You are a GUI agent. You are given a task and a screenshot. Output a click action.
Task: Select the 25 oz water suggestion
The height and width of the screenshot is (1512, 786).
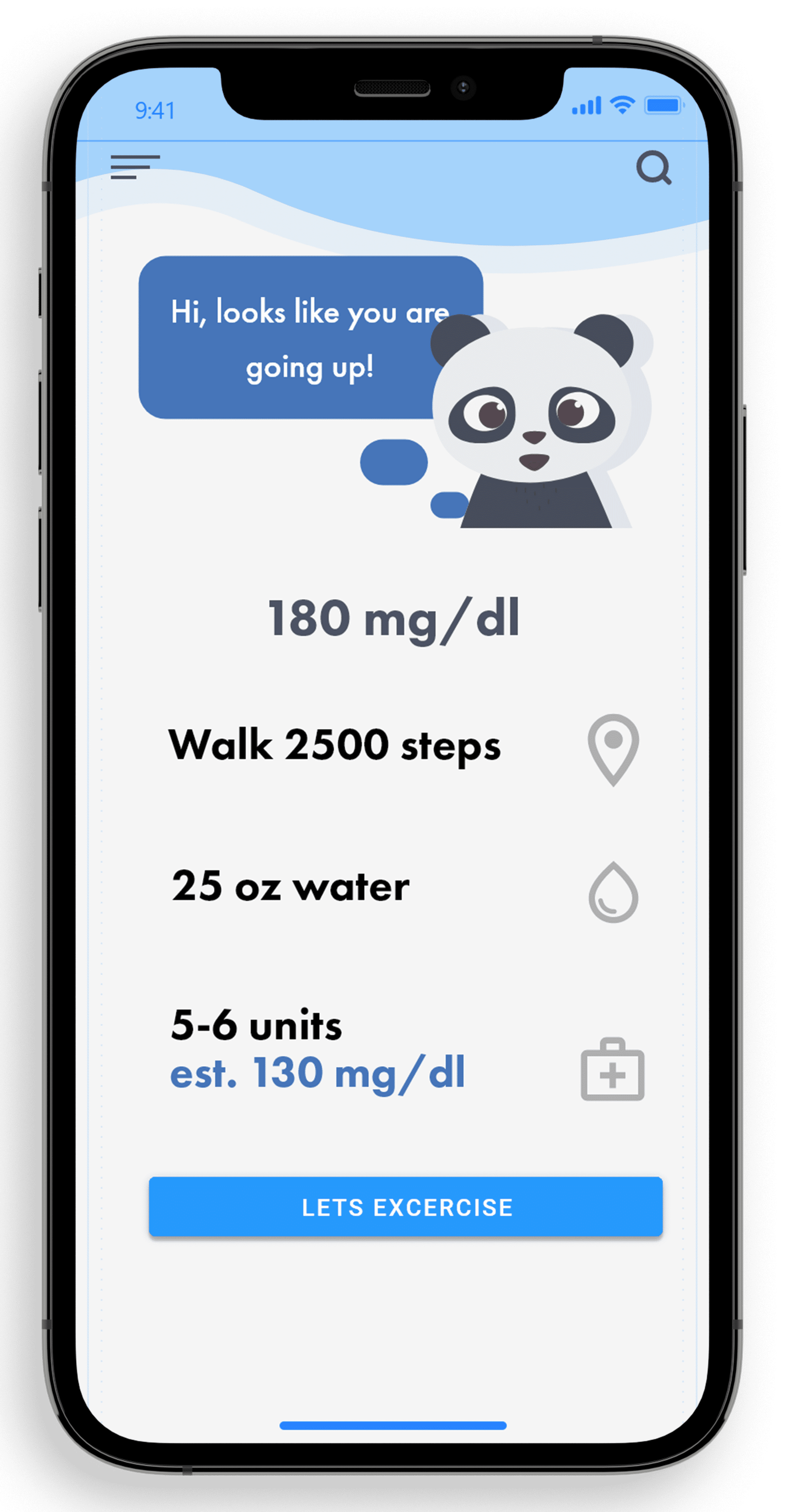coord(290,886)
